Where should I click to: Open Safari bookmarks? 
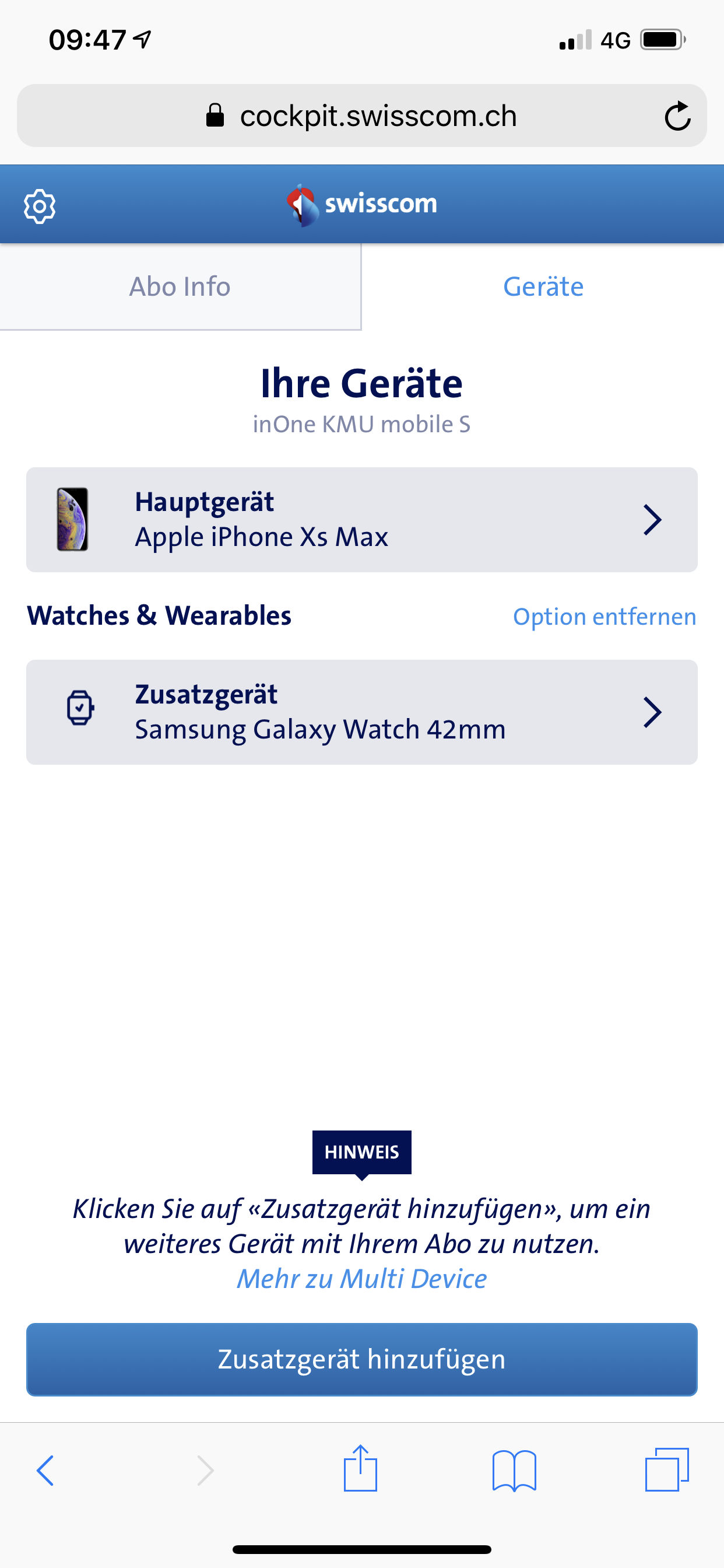coord(514,1470)
